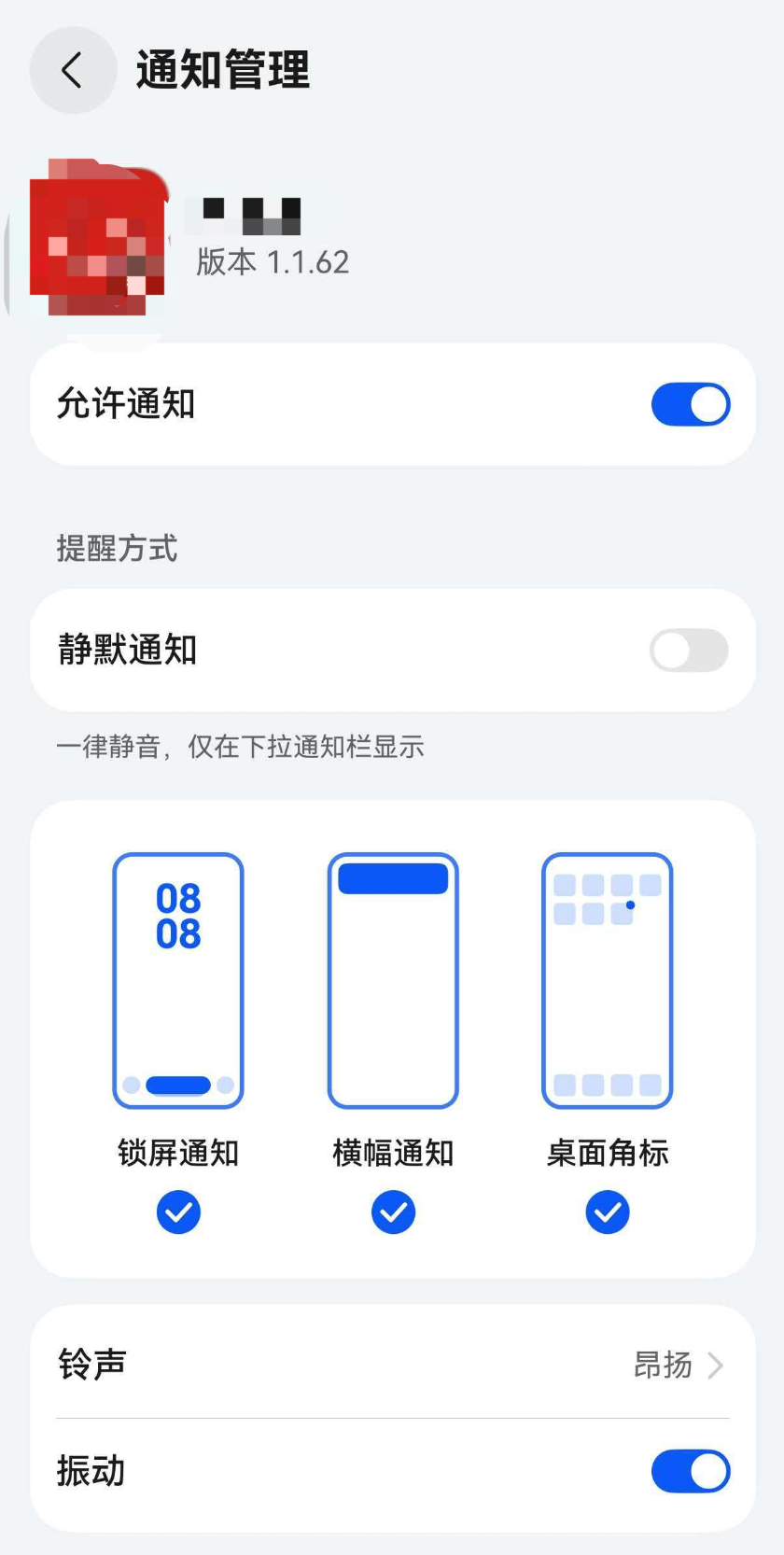
Task: Uncheck 横幅通知 option
Action: (x=393, y=1212)
